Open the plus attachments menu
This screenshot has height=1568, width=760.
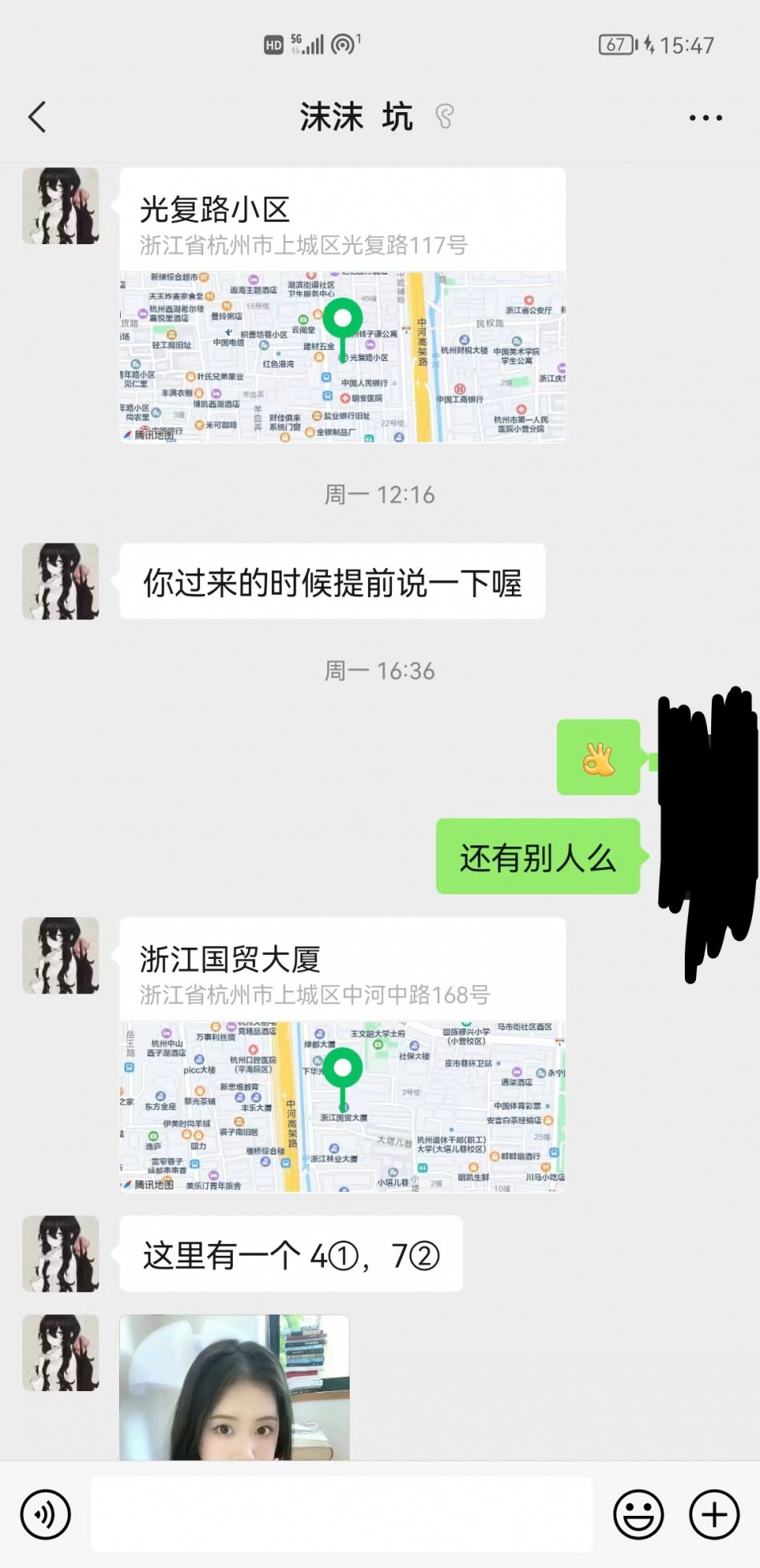pyautogui.click(x=714, y=1514)
